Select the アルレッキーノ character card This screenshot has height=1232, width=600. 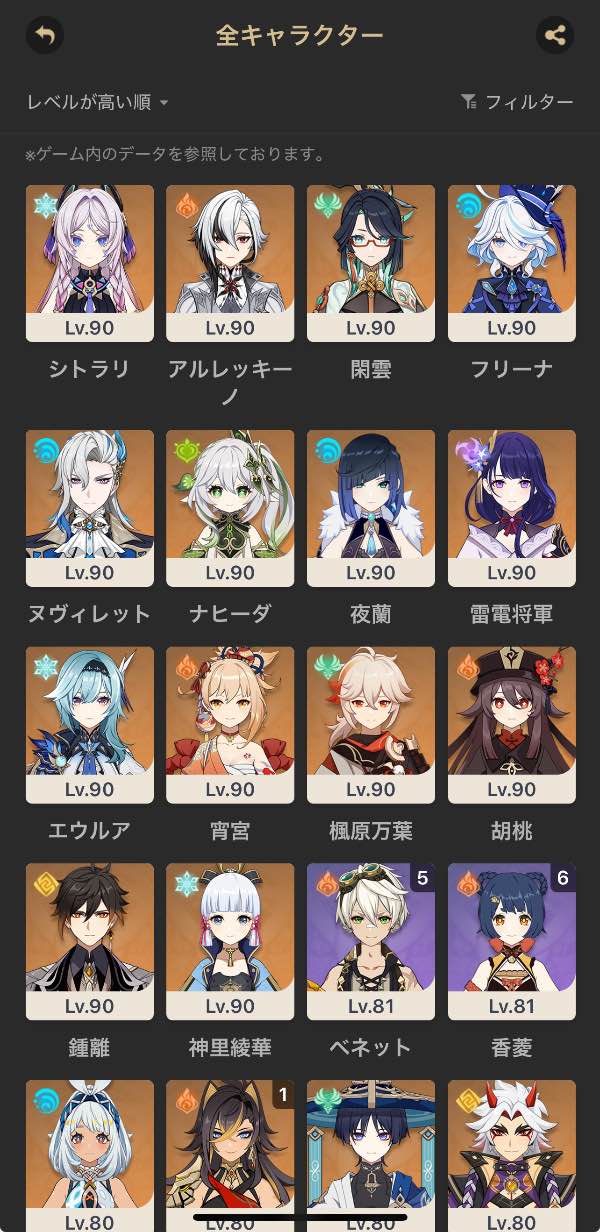[230, 263]
